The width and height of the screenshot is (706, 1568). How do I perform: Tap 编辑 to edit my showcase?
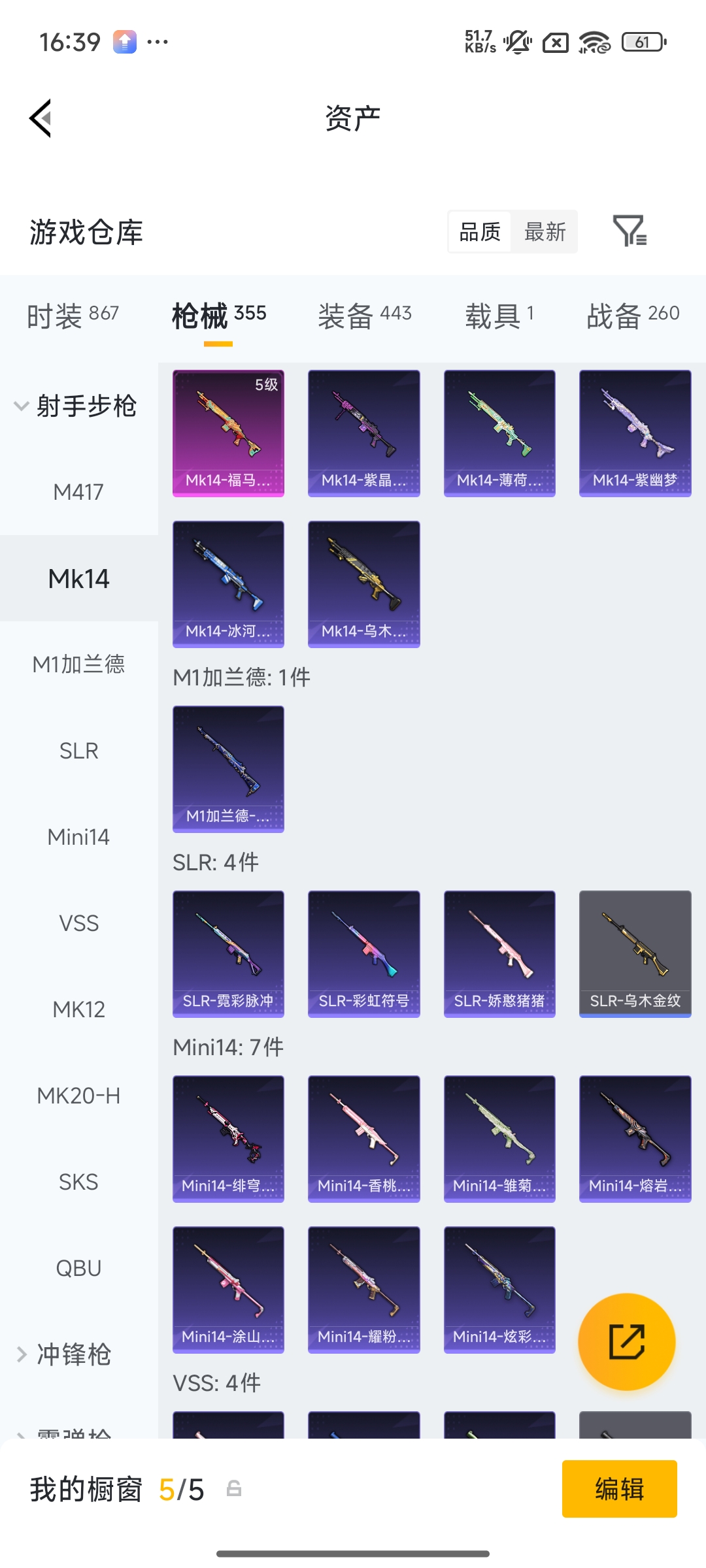click(x=619, y=1489)
